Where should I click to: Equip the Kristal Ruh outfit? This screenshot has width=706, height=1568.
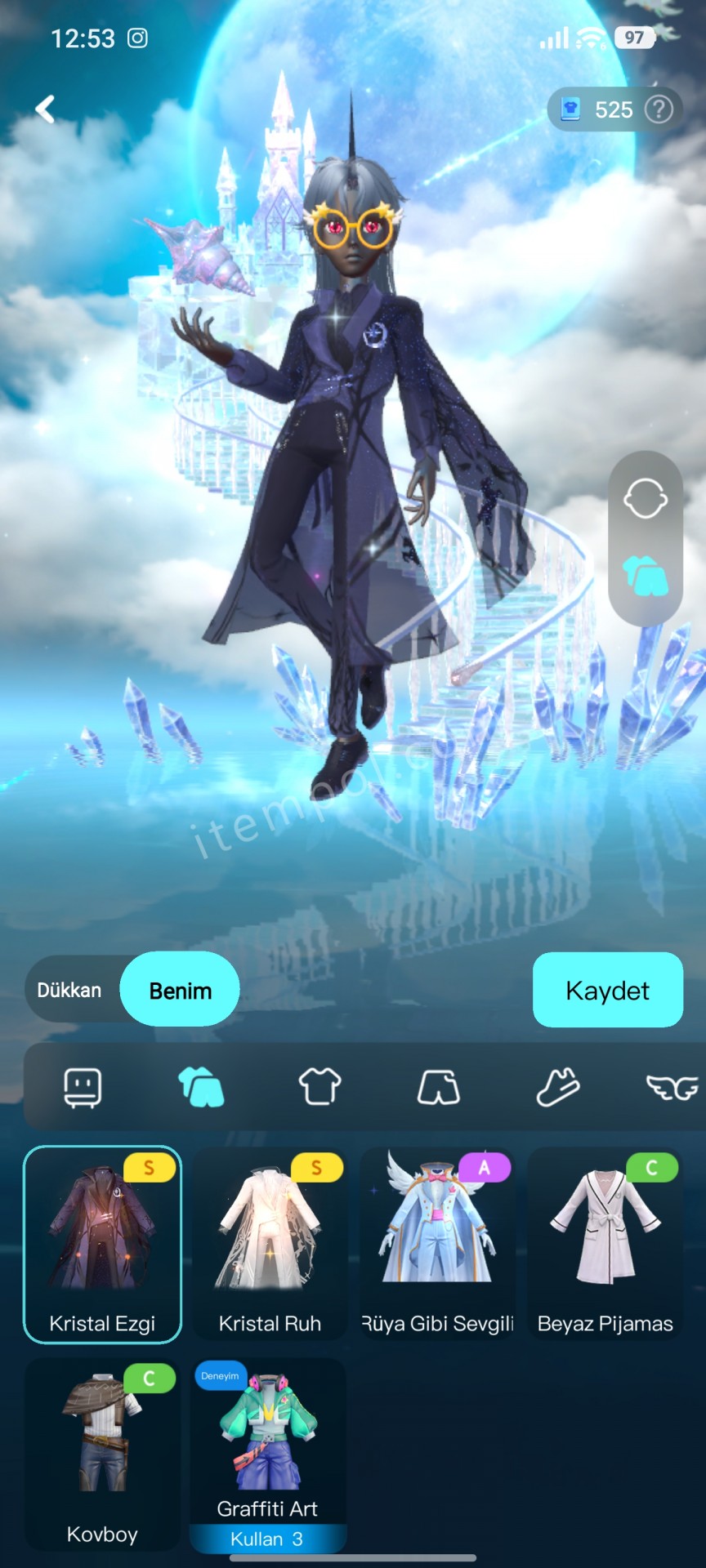click(x=270, y=1243)
